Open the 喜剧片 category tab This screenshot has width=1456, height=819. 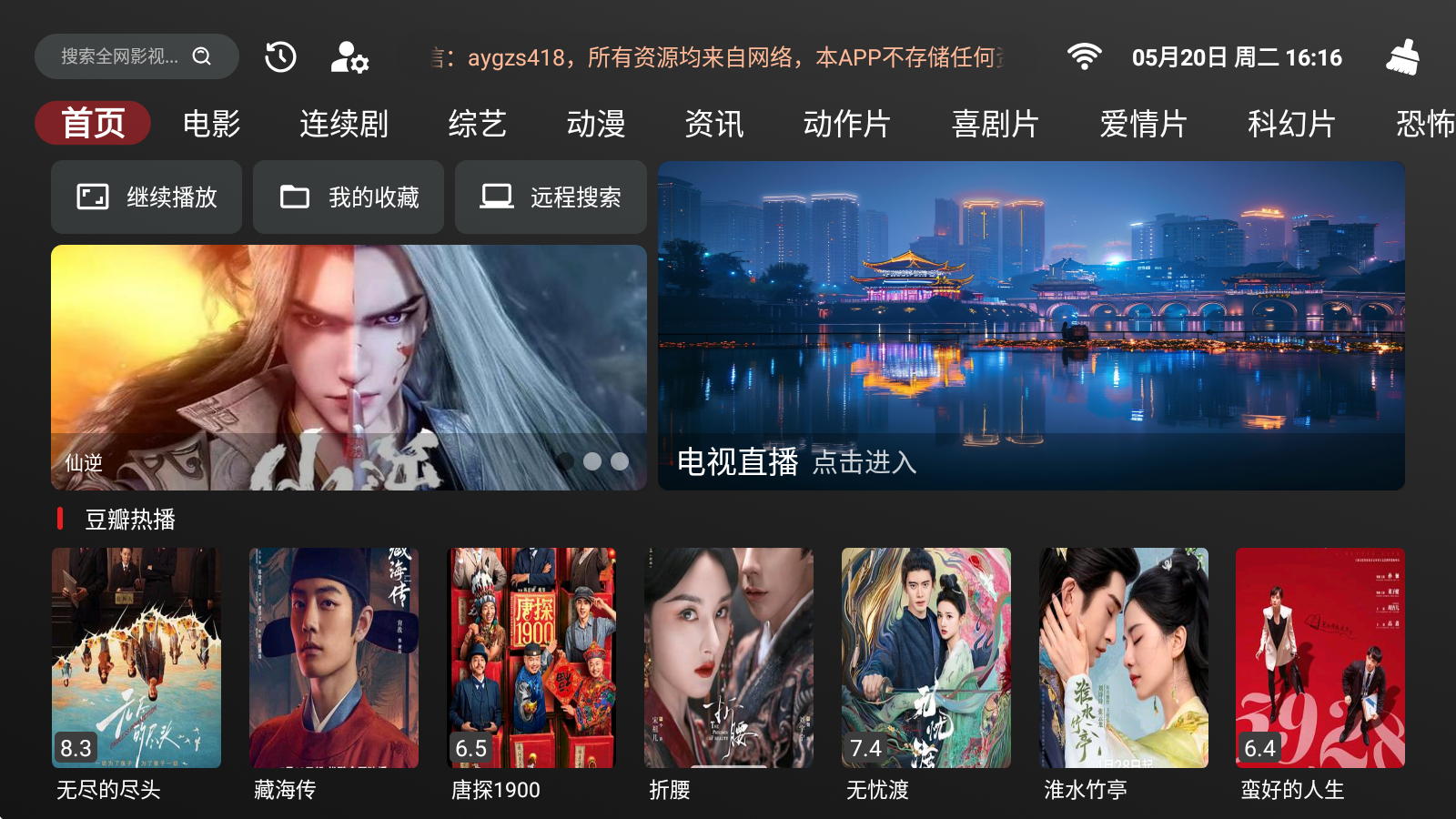995,124
